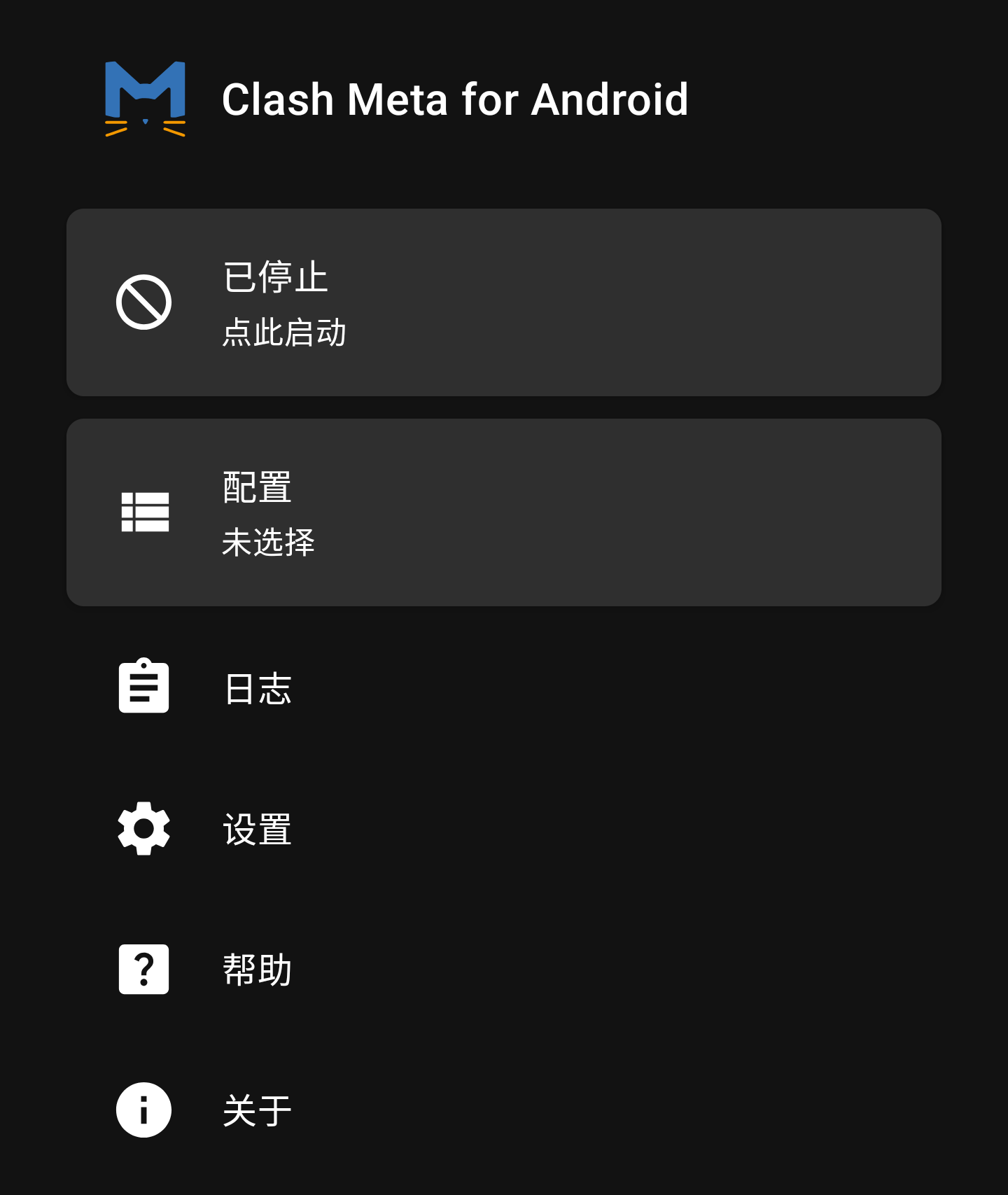This screenshot has height=1195, width=1008.
Task: Tap the question-mark help icon
Action: [x=143, y=970]
